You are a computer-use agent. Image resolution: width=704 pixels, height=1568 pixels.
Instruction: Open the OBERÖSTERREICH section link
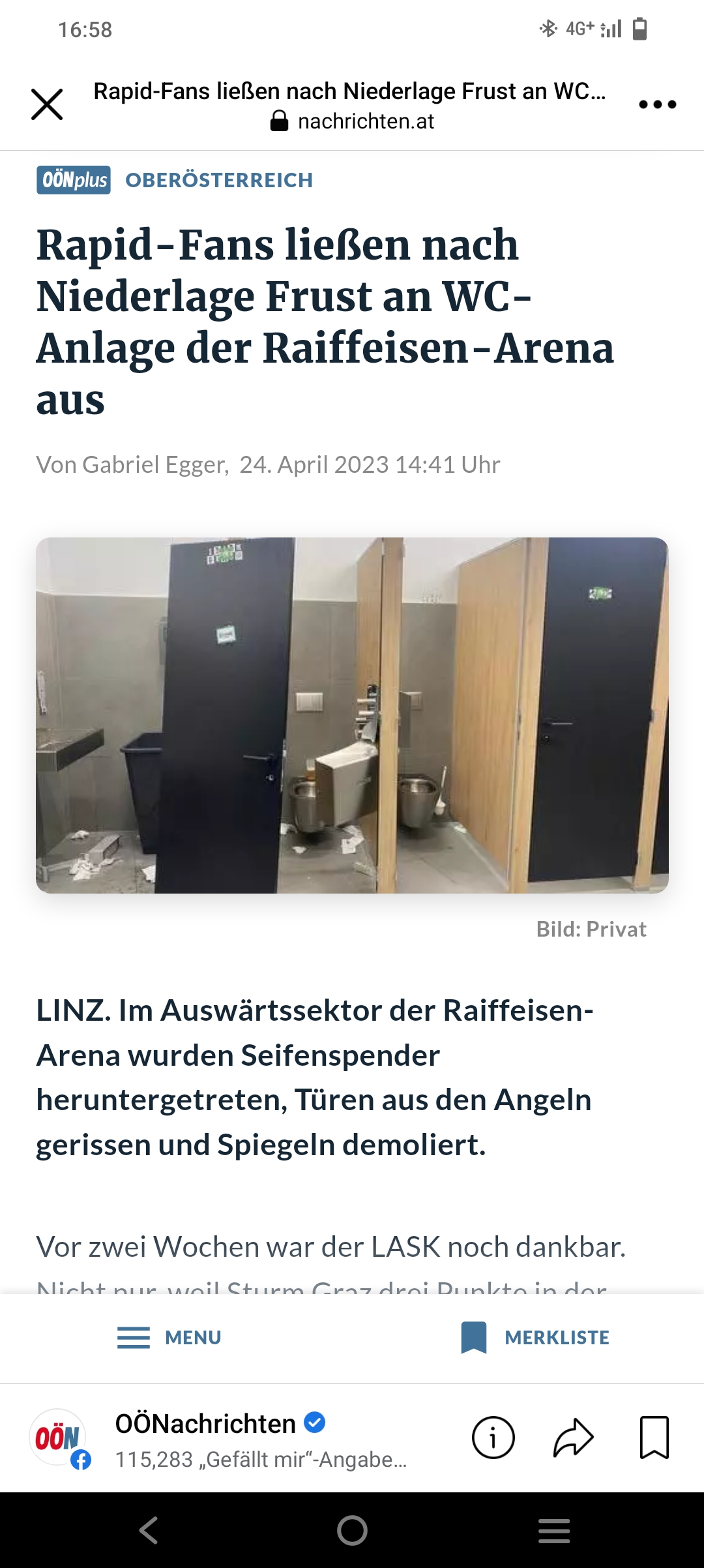tap(219, 180)
